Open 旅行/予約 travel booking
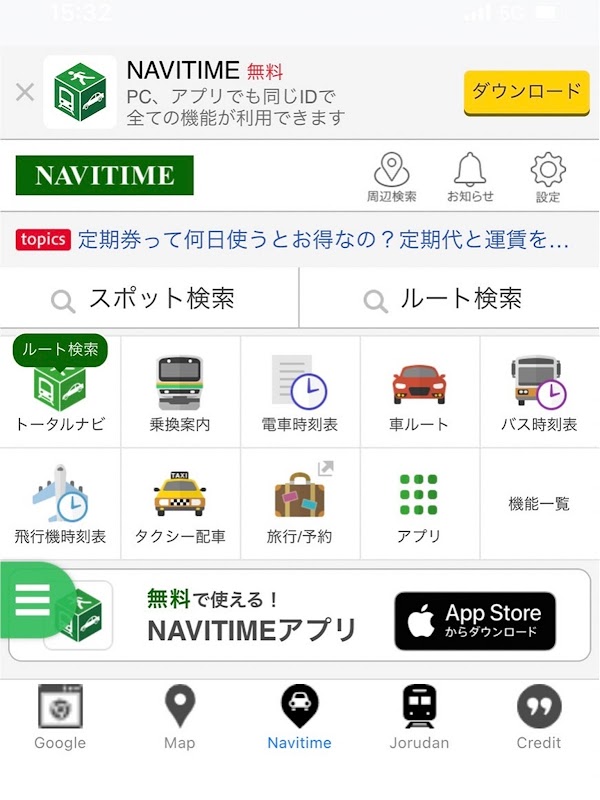600x800 pixels. tap(300, 504)
